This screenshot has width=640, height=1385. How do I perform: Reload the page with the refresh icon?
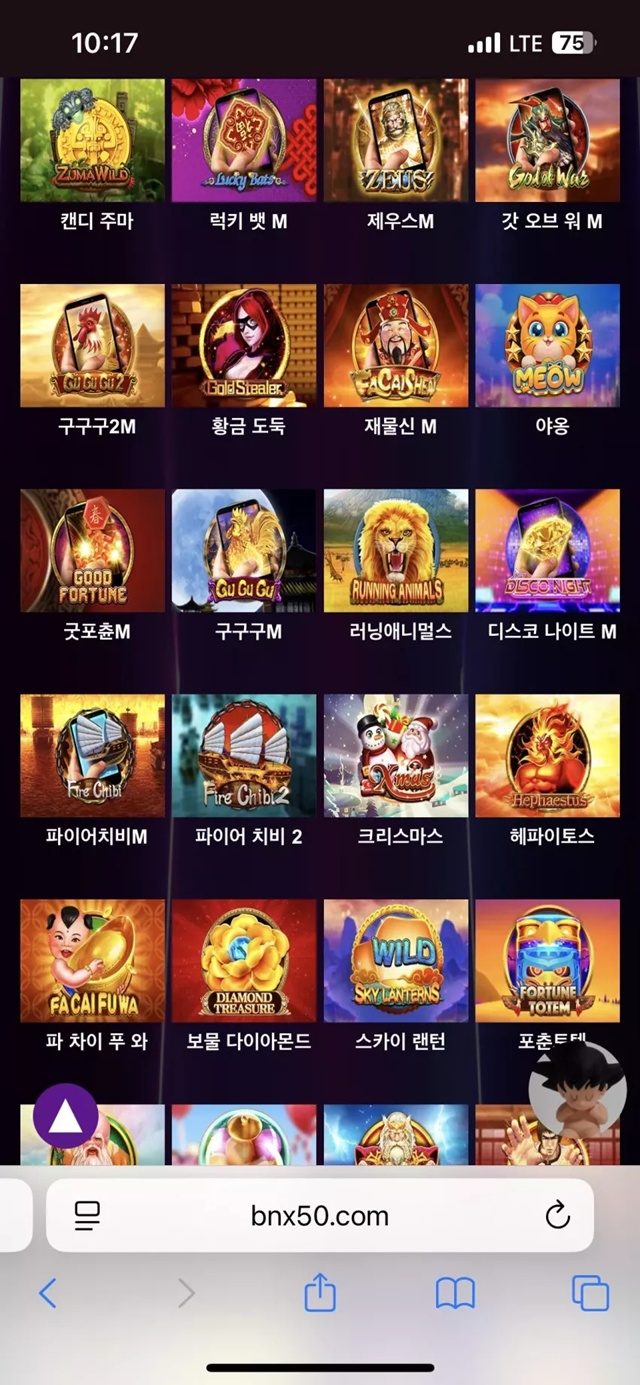pyautogui.click(x=557, y=1216)
